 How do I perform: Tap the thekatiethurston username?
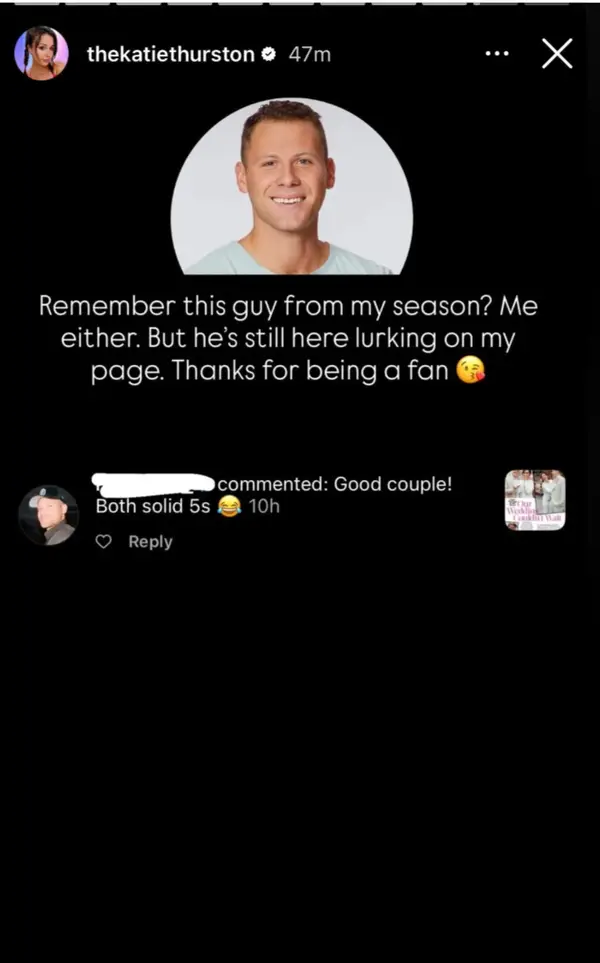coord(170,55)
